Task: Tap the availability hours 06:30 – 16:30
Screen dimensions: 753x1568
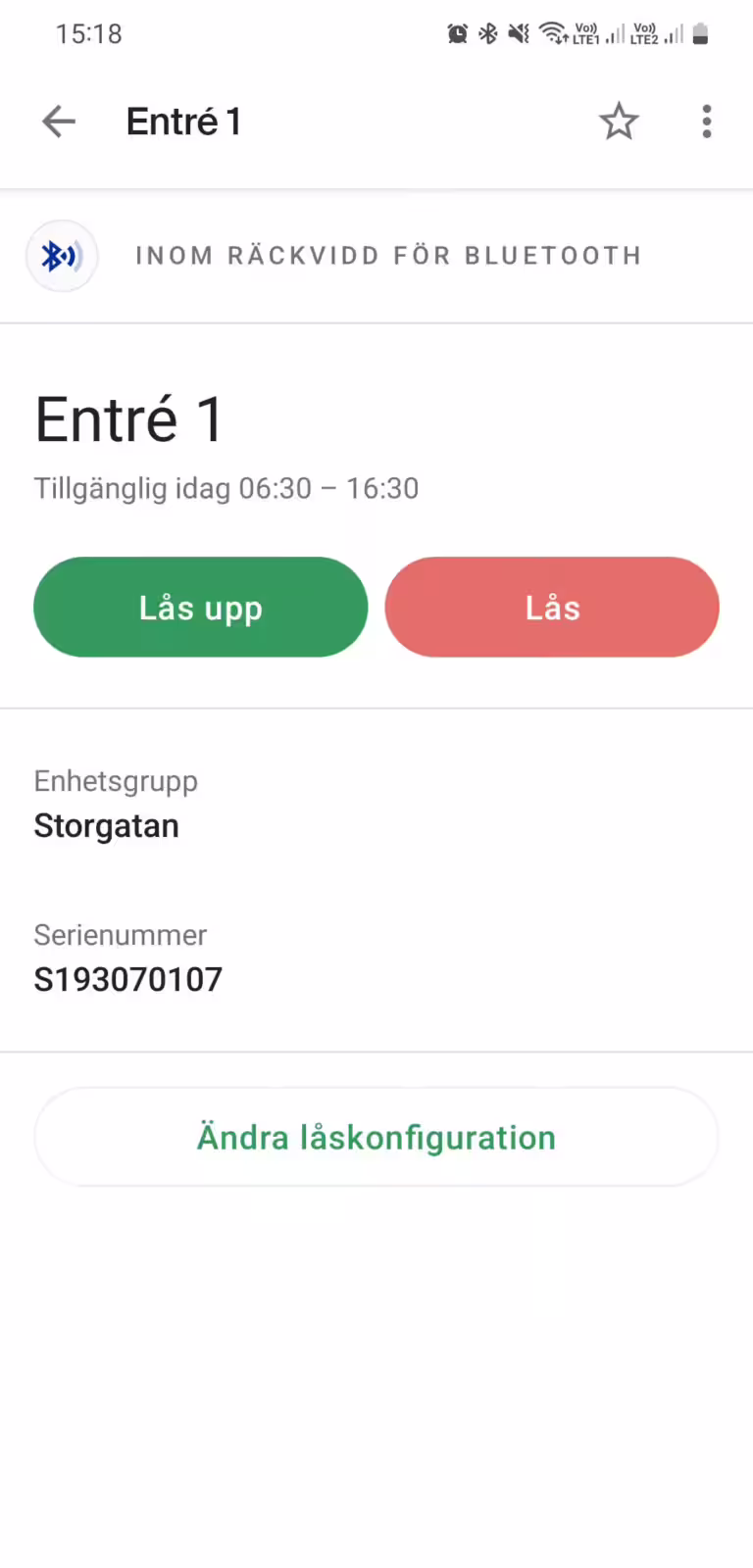Action: point(226,488)
